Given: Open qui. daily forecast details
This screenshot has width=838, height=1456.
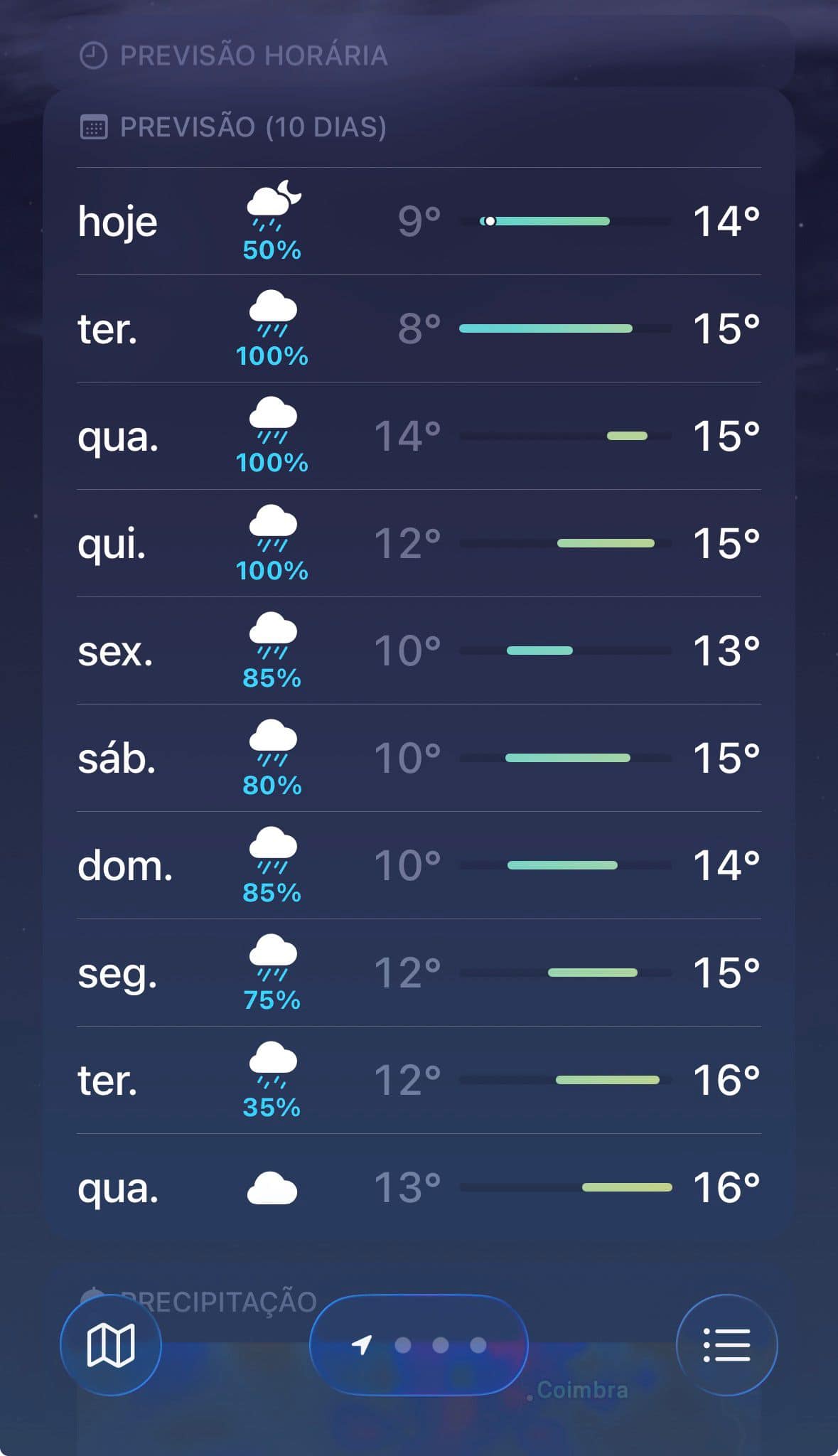Looking at the screenshot, I should [x=419, y=543].
